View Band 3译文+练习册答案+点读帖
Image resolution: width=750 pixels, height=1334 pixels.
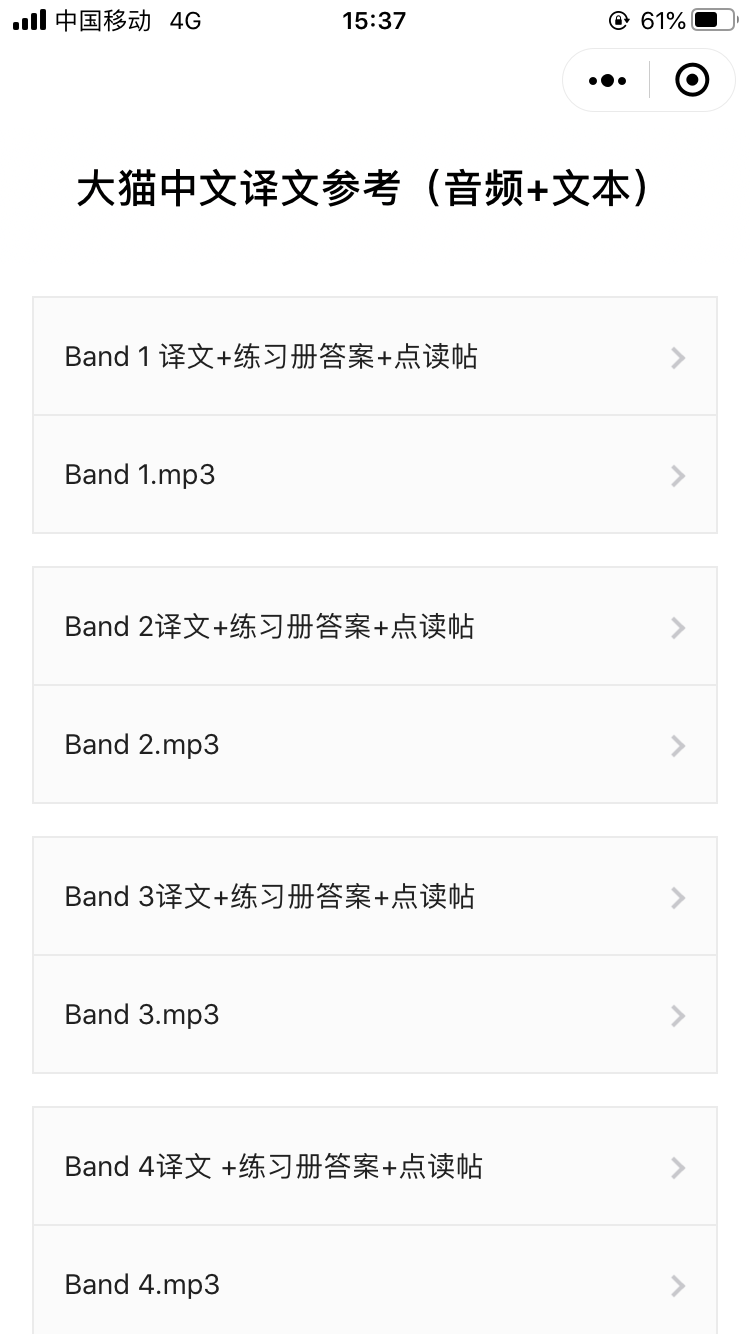tap(374, 897)
